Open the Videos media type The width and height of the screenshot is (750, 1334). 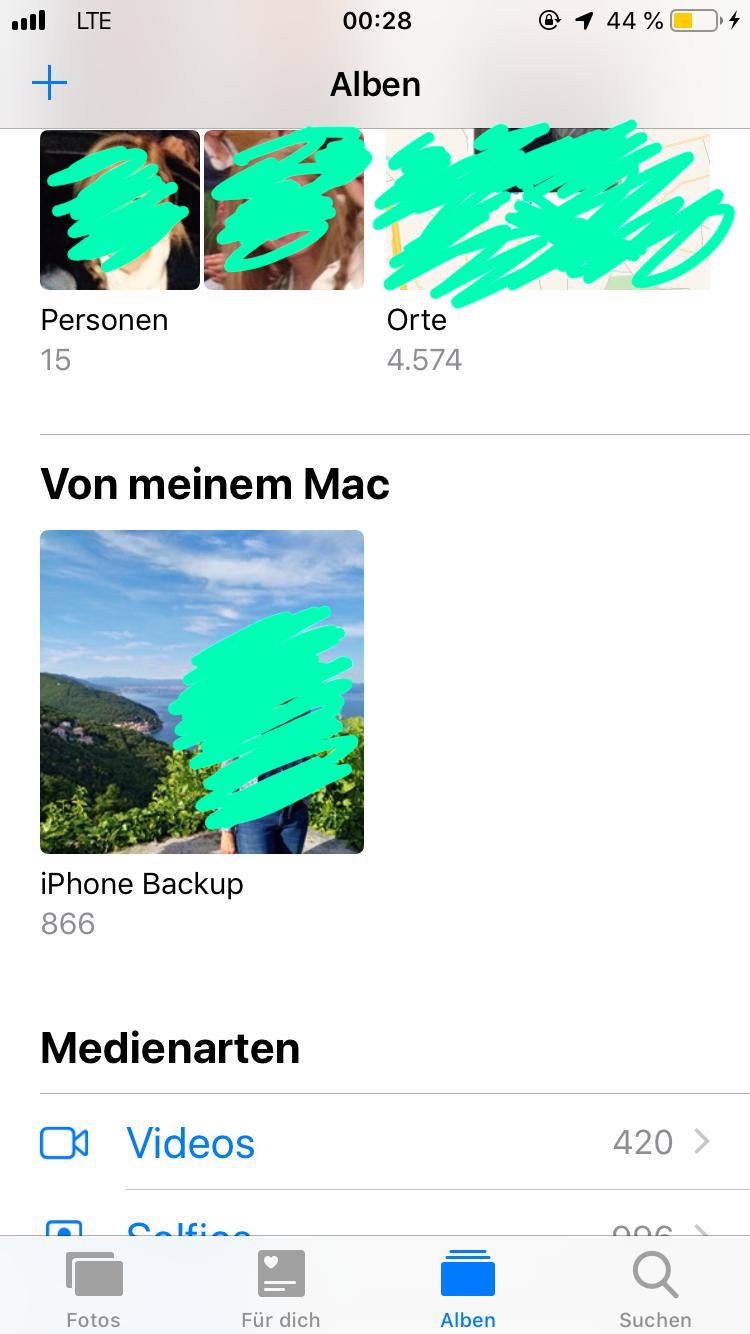[375, 1142]
